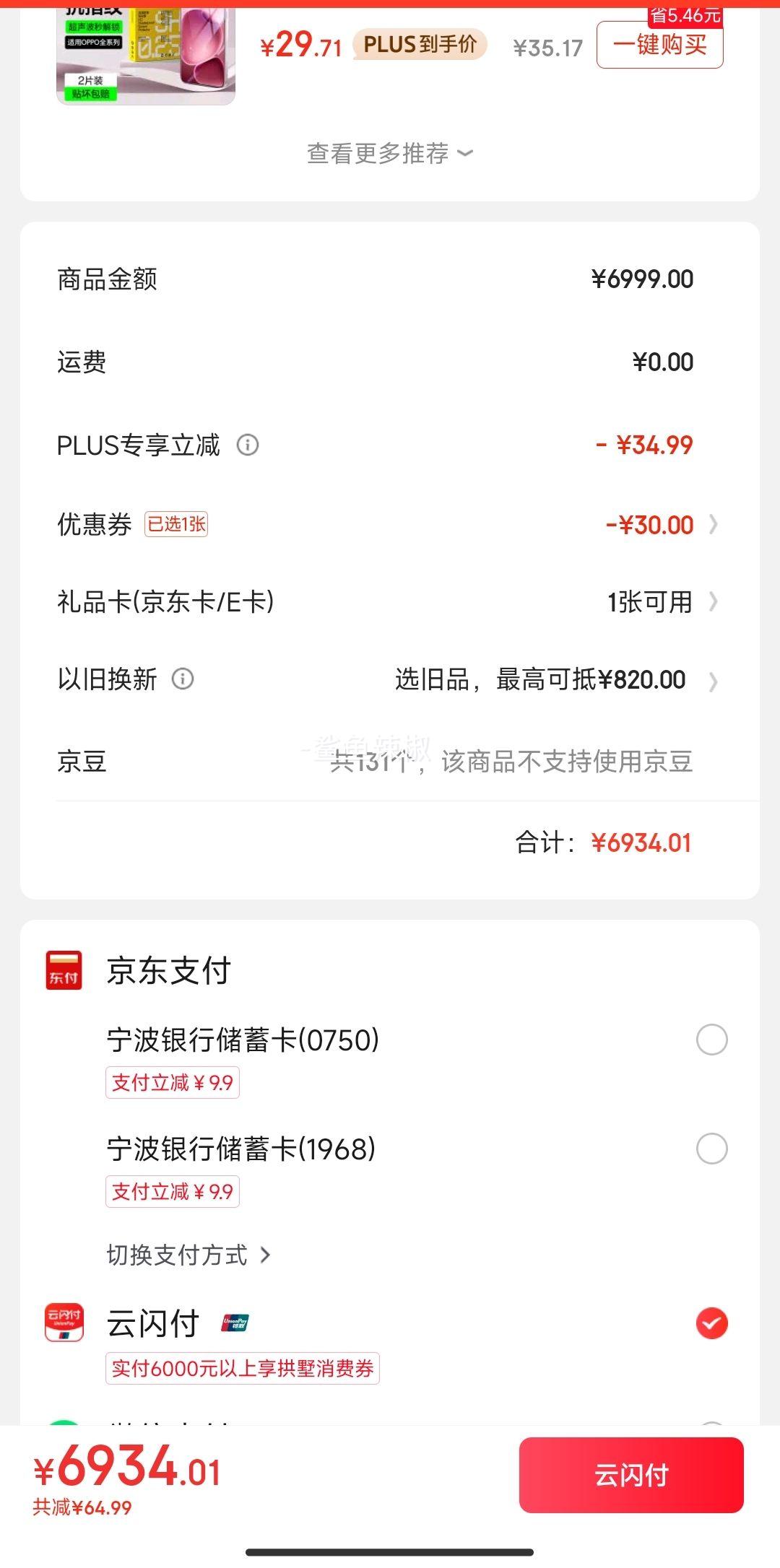Tap the 一键购买 button

pyautogui.click(x=659, y=45)
